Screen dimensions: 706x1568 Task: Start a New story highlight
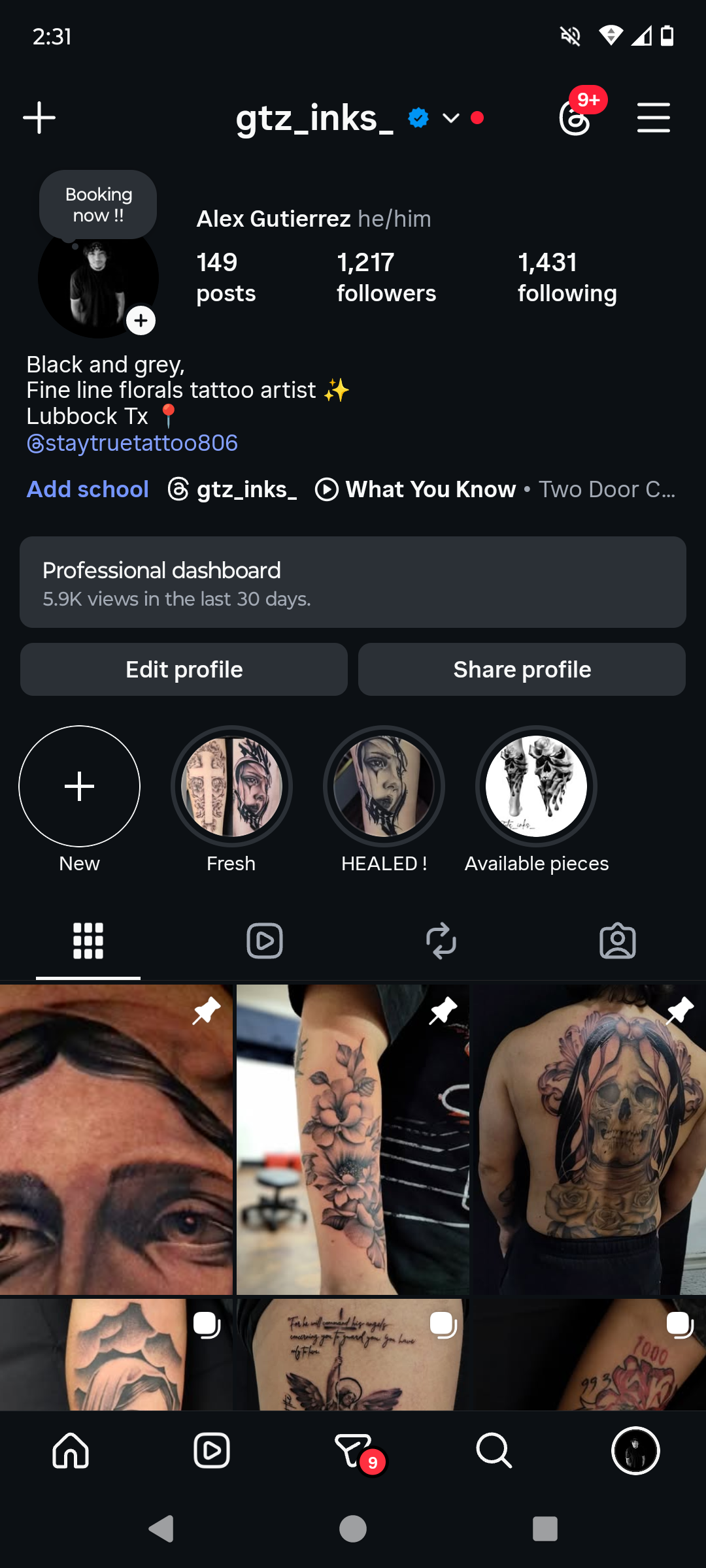(x=79, y=787)
